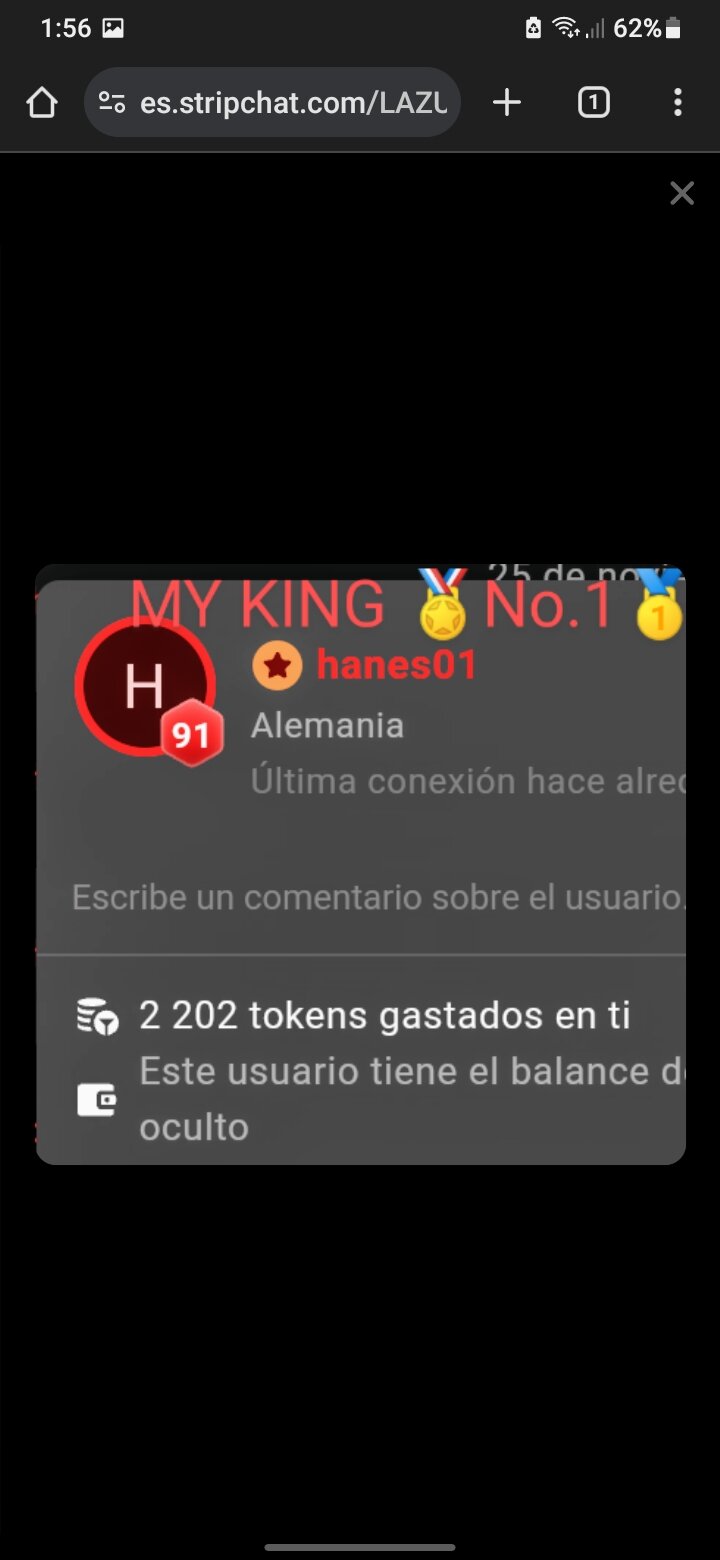The height and width of the screenshot is (1560, 720).
Task: Go to the browser home page
Action: click(x=41, y=102)
